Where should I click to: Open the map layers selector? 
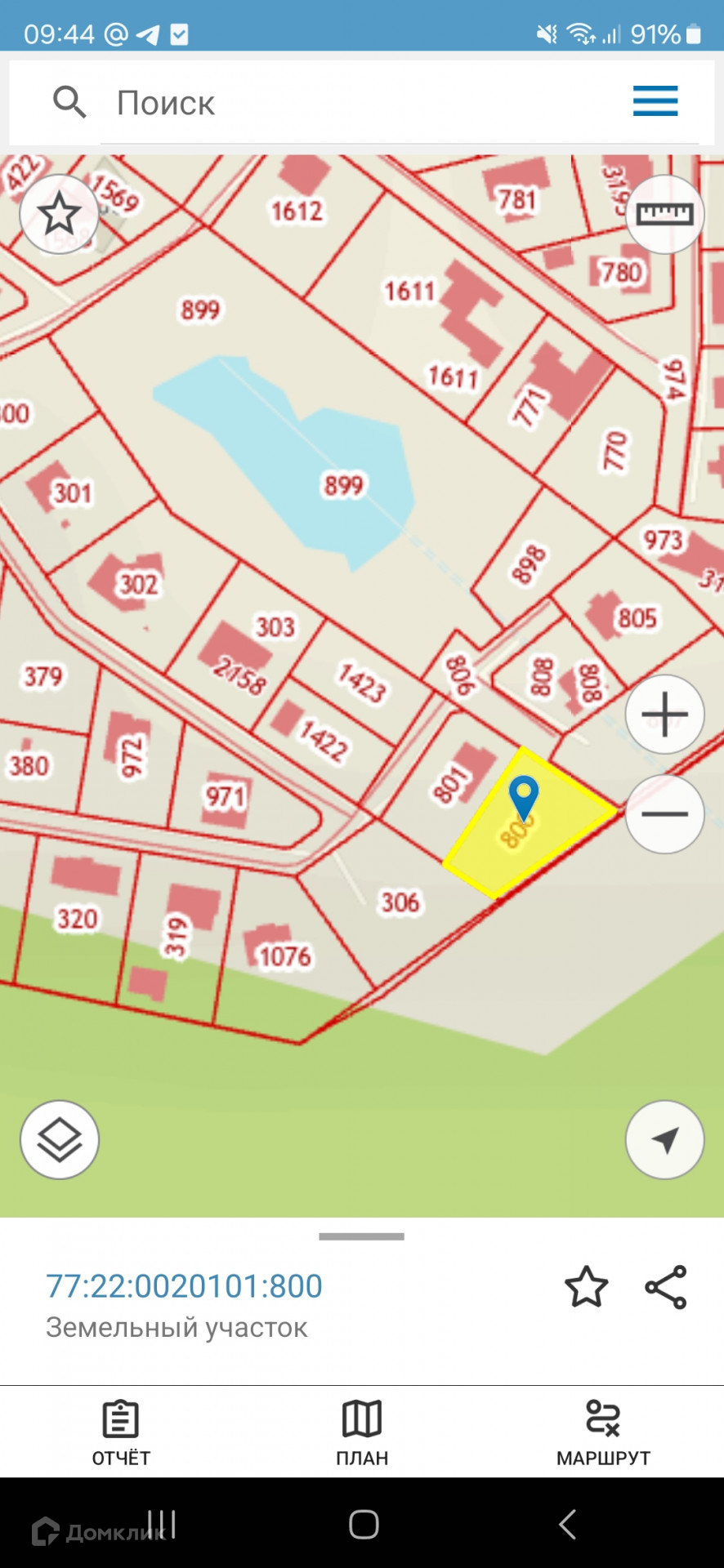pos(60,1139)
